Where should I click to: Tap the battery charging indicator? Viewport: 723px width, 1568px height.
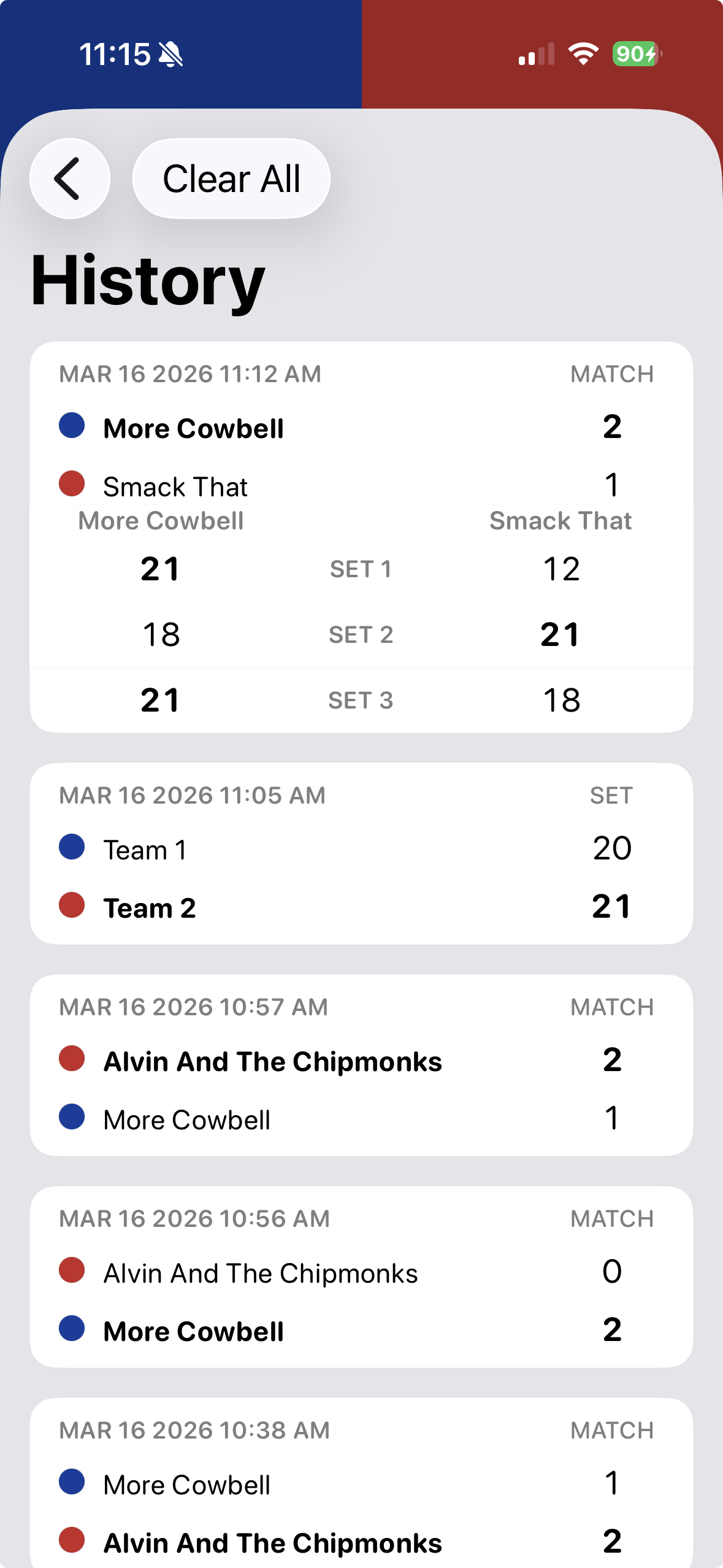coord(632,54)
